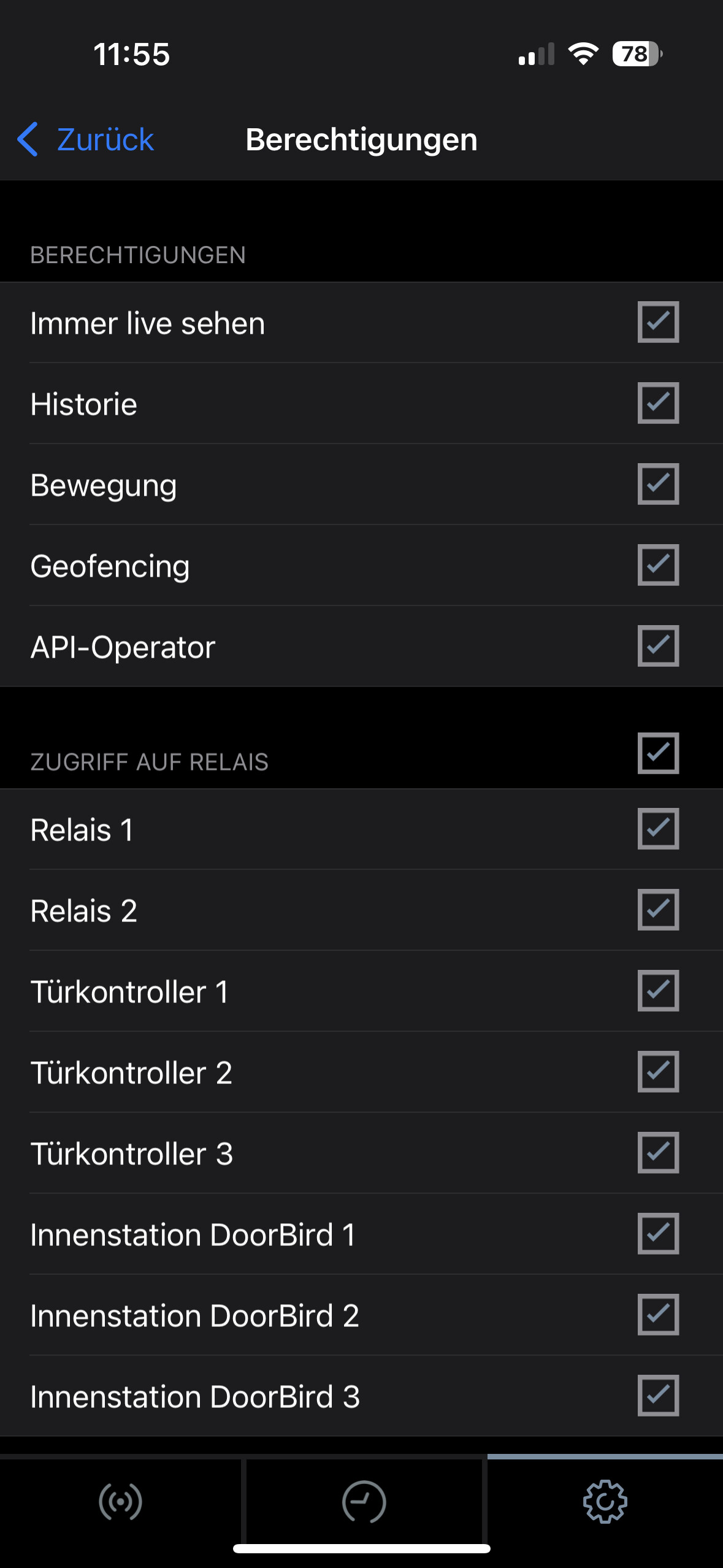This screenshot has width=723, height=1568.
Task: Disable the Bewegung permission
Action: pyautogui.click(x=658, y=484)
